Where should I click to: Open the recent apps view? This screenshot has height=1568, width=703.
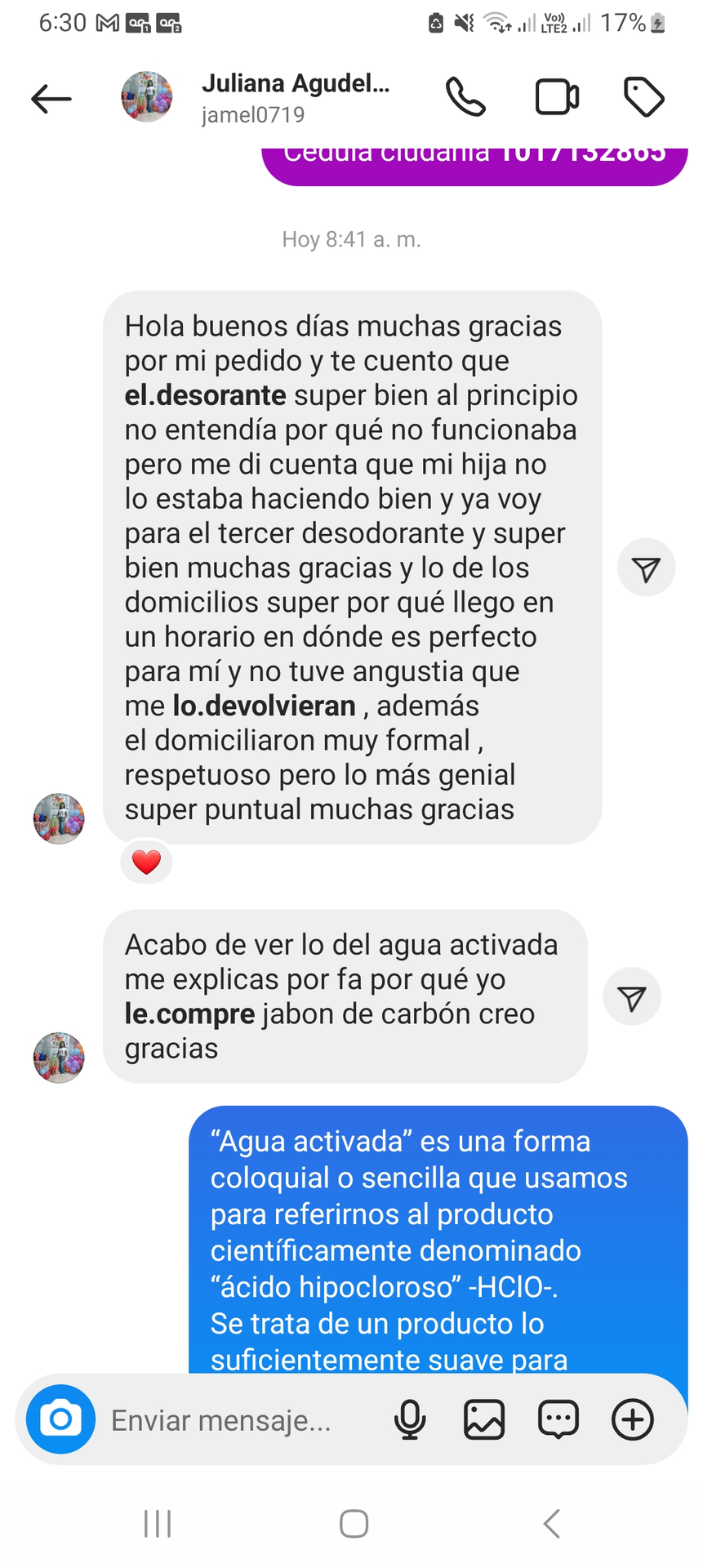tap(158, 1524)
